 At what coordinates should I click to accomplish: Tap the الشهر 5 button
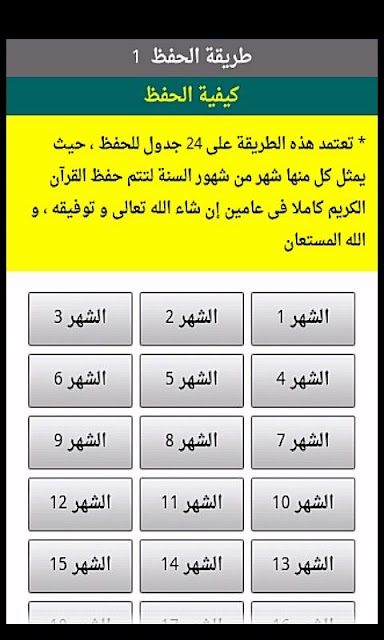(x=192, y=380)
